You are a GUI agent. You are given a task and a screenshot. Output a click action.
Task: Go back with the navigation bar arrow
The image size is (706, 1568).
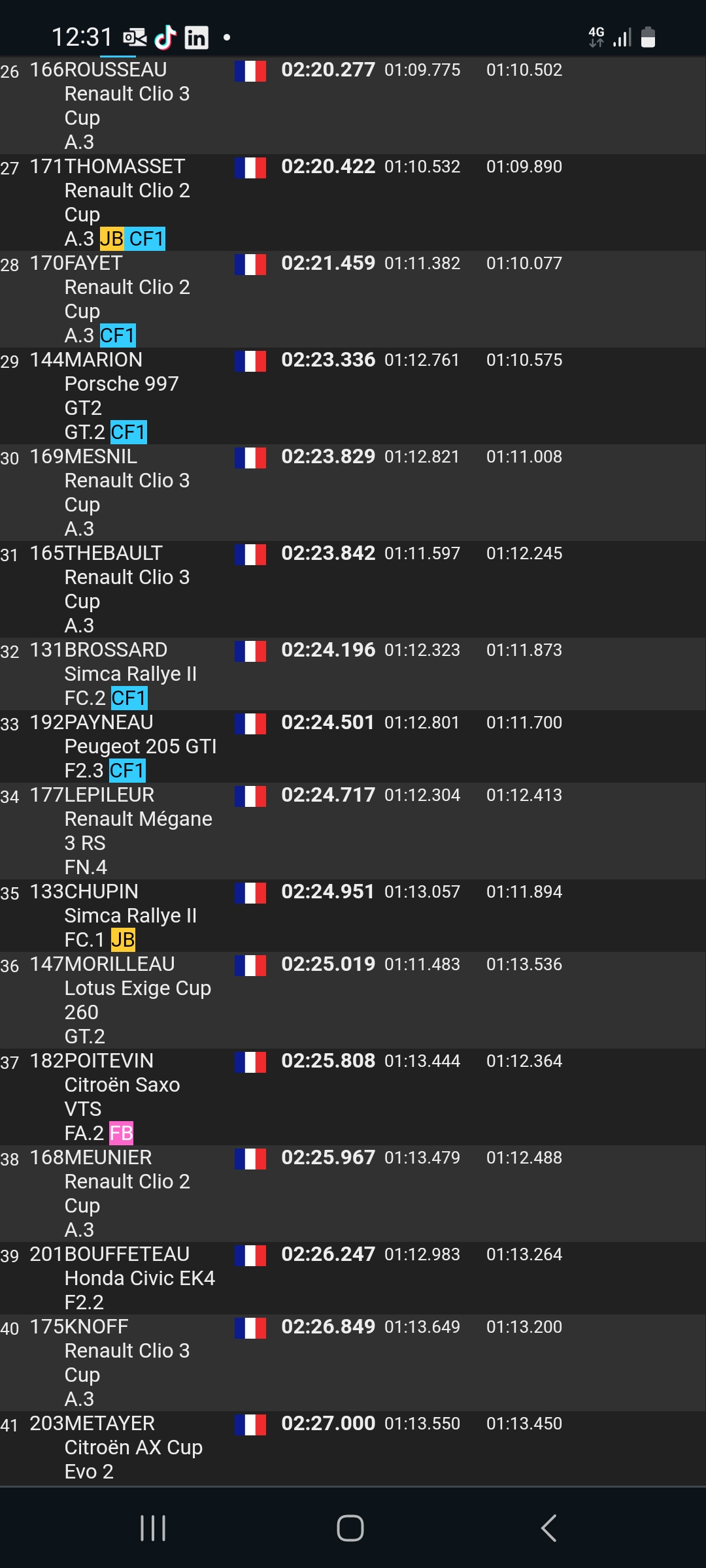point(548,1528)
